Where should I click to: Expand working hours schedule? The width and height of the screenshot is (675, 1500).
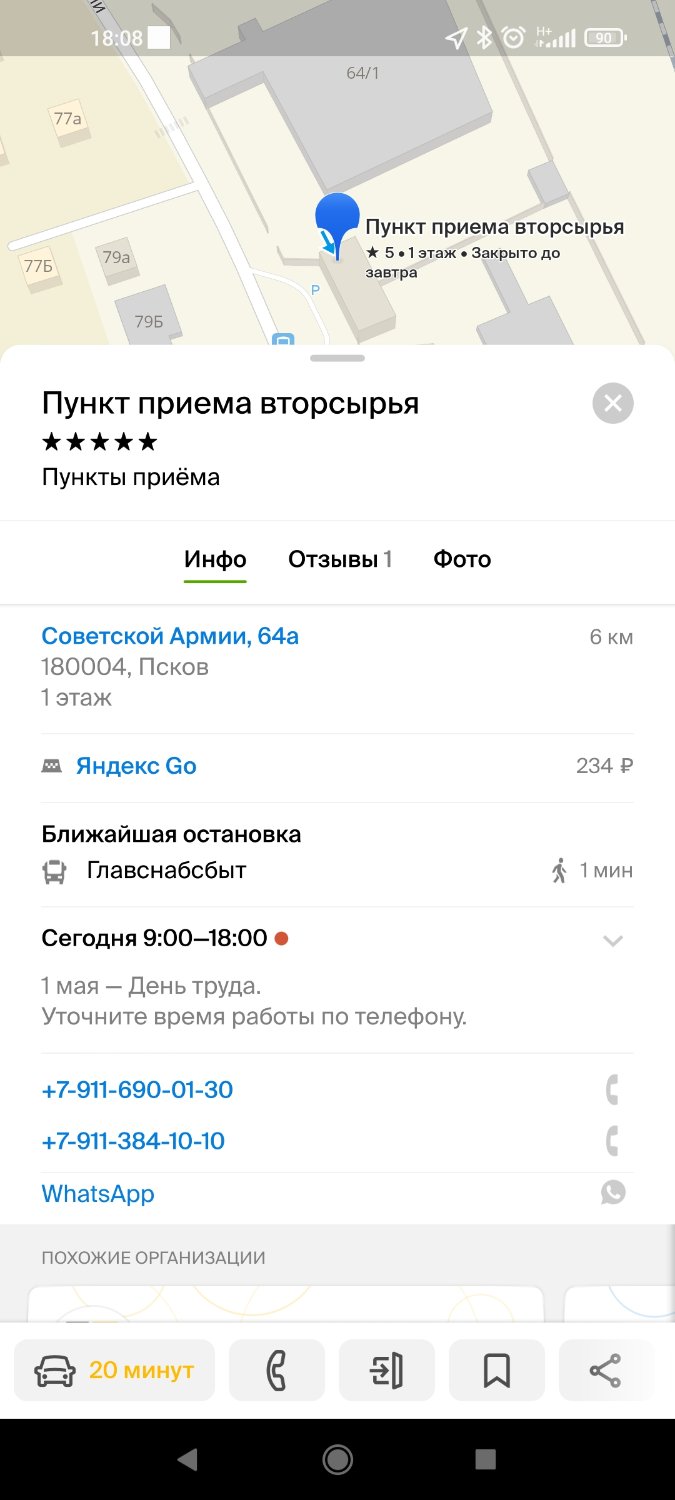[x=613, y=940]
